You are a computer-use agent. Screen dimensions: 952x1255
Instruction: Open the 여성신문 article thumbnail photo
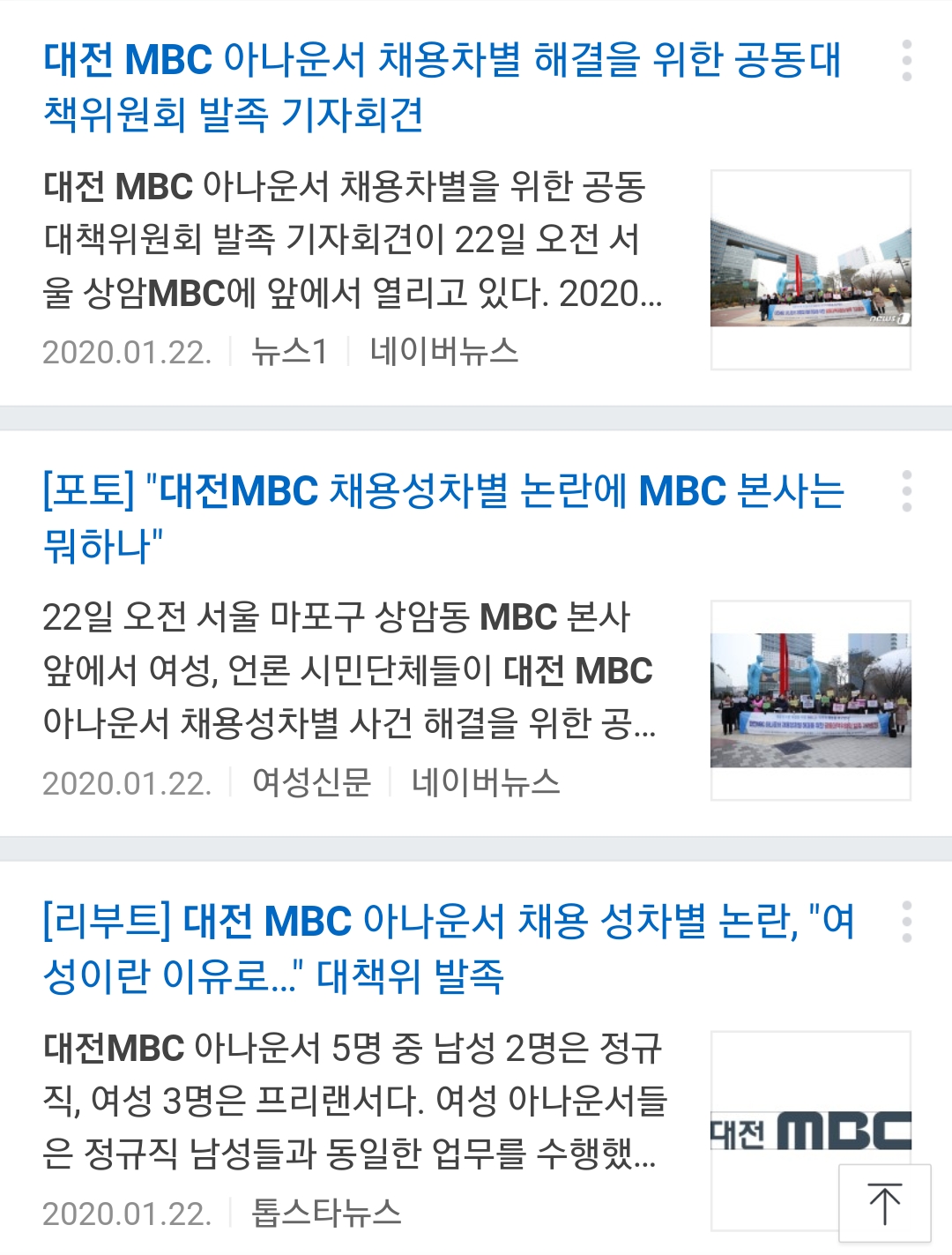[810, 700]
